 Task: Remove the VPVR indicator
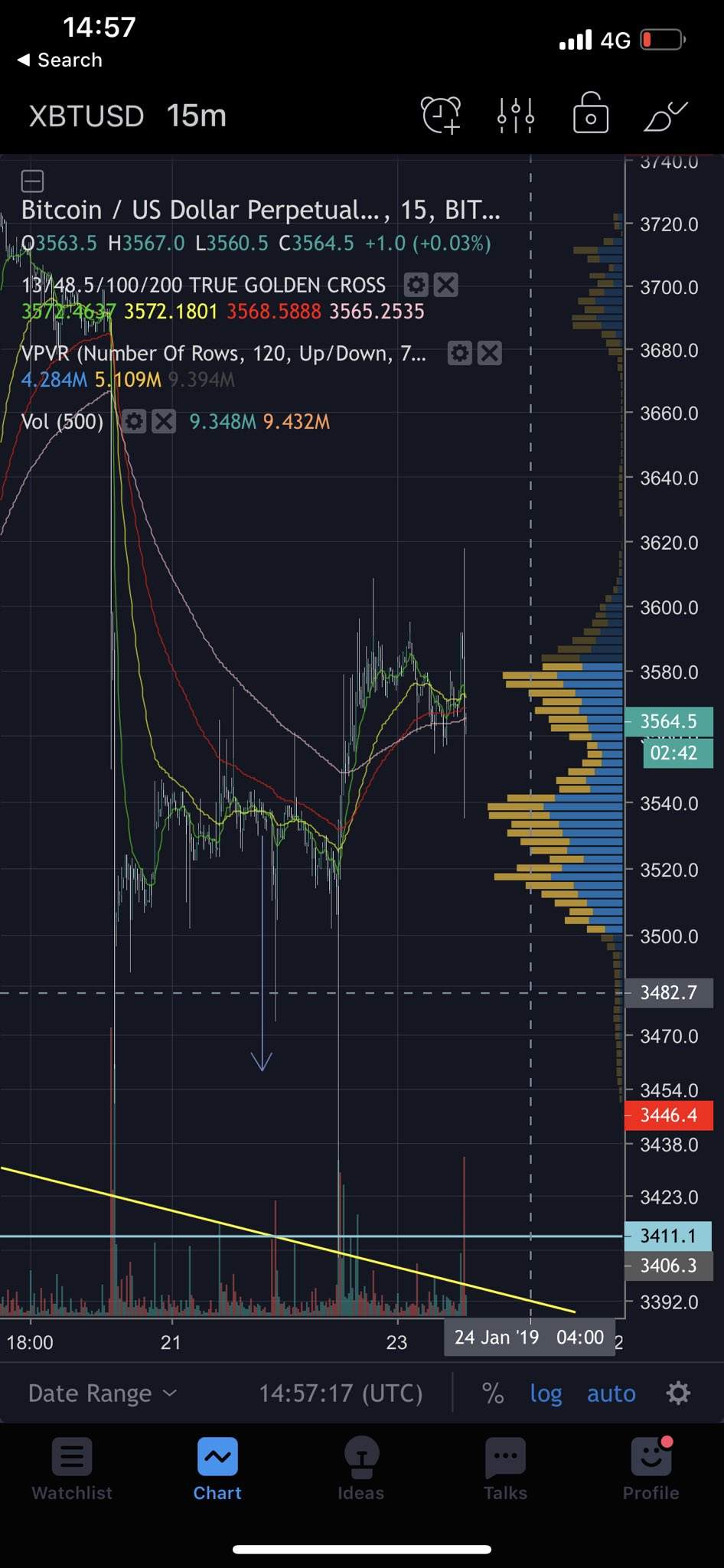tap(490, 353)
